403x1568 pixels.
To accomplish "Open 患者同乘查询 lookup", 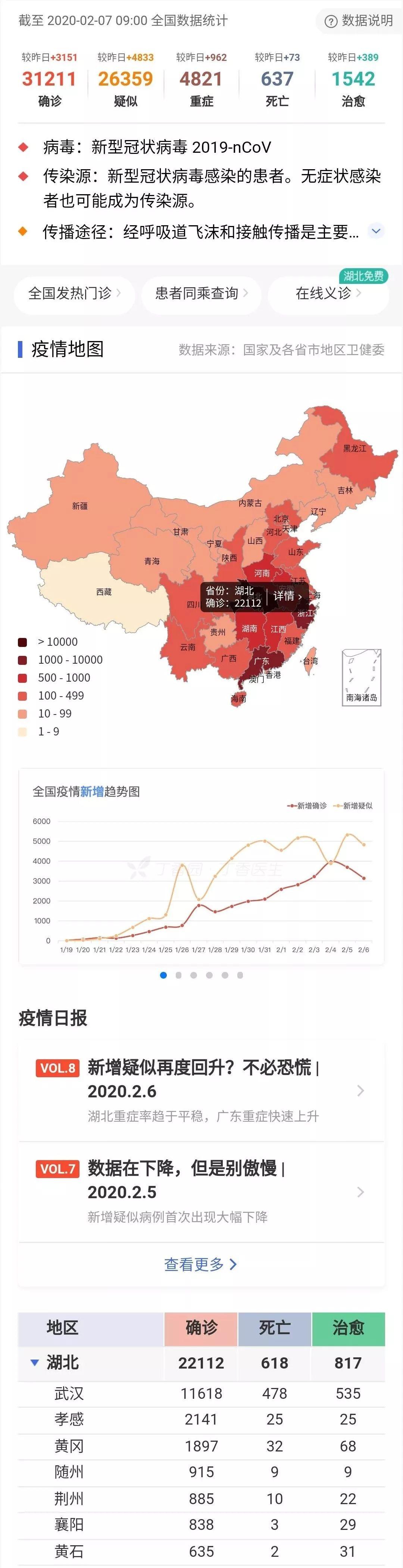I will click(x=201, y=293).
